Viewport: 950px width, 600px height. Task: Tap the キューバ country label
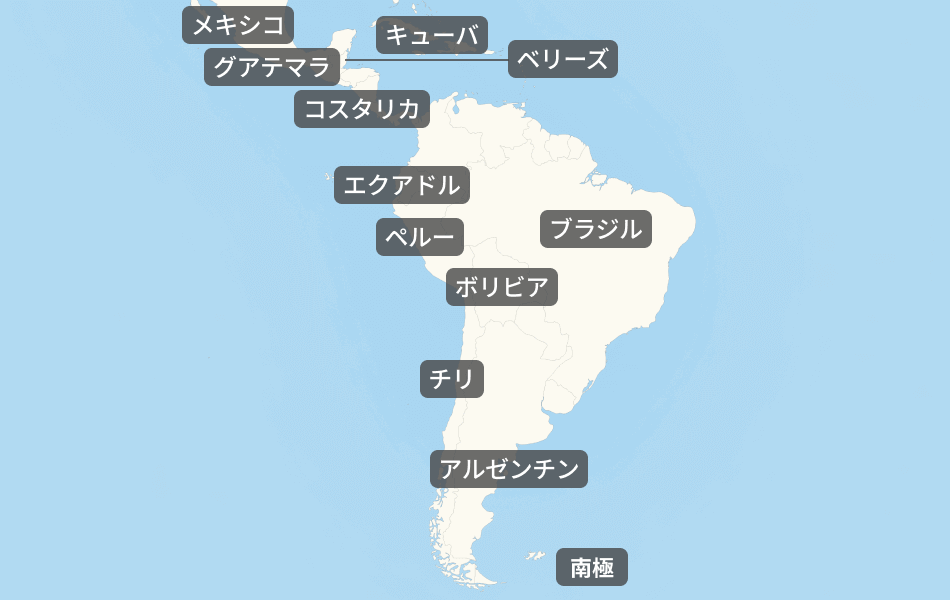432,36
